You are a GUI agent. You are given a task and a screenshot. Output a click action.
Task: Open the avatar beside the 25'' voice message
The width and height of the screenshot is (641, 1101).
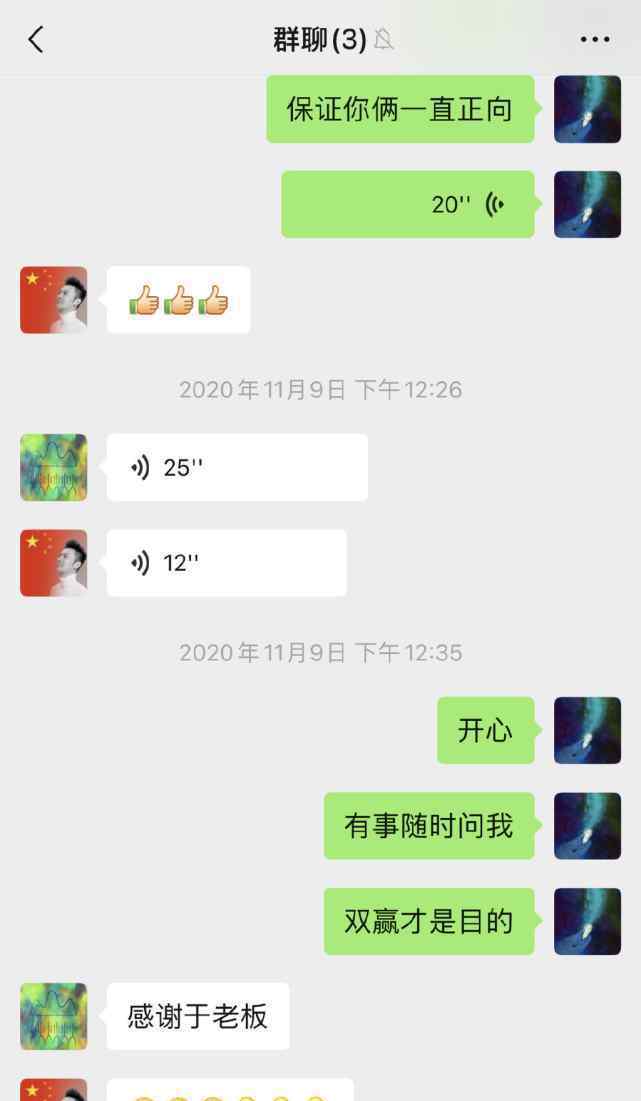pyautogui.click(x=54, y=467)
